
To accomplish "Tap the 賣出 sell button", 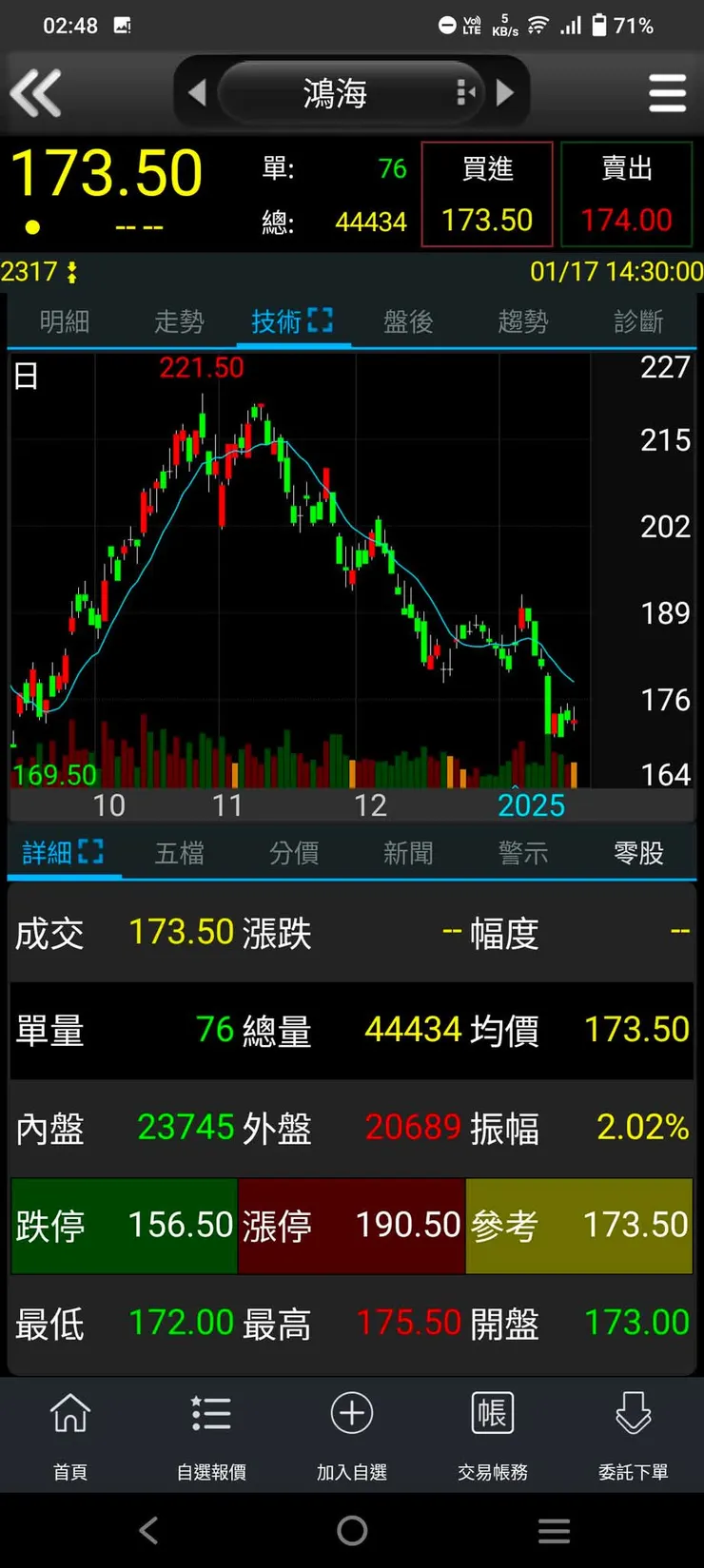I will (x=626, y=194).
